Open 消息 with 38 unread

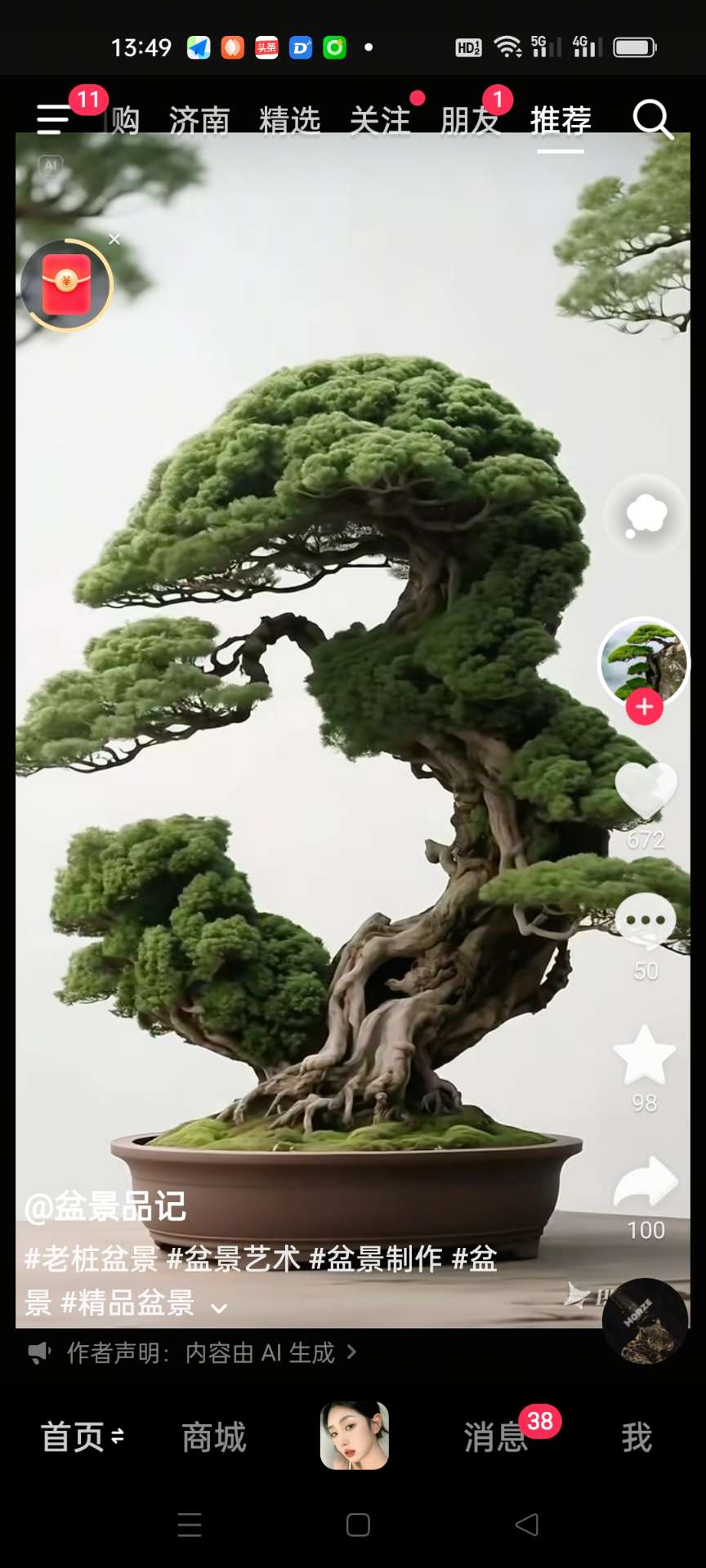point(497,1437)
